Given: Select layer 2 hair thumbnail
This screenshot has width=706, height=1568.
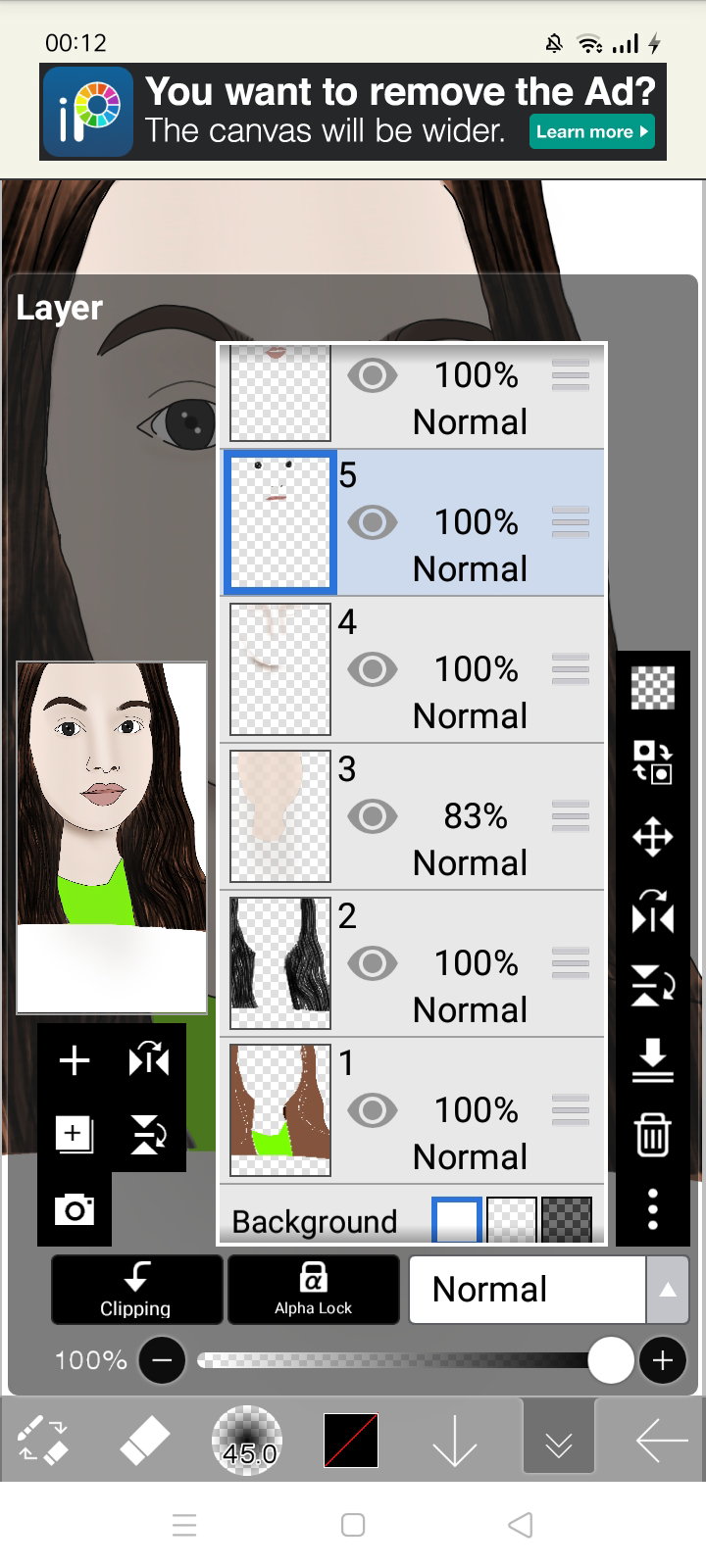Looking at the screenshot, I should 280,963.
